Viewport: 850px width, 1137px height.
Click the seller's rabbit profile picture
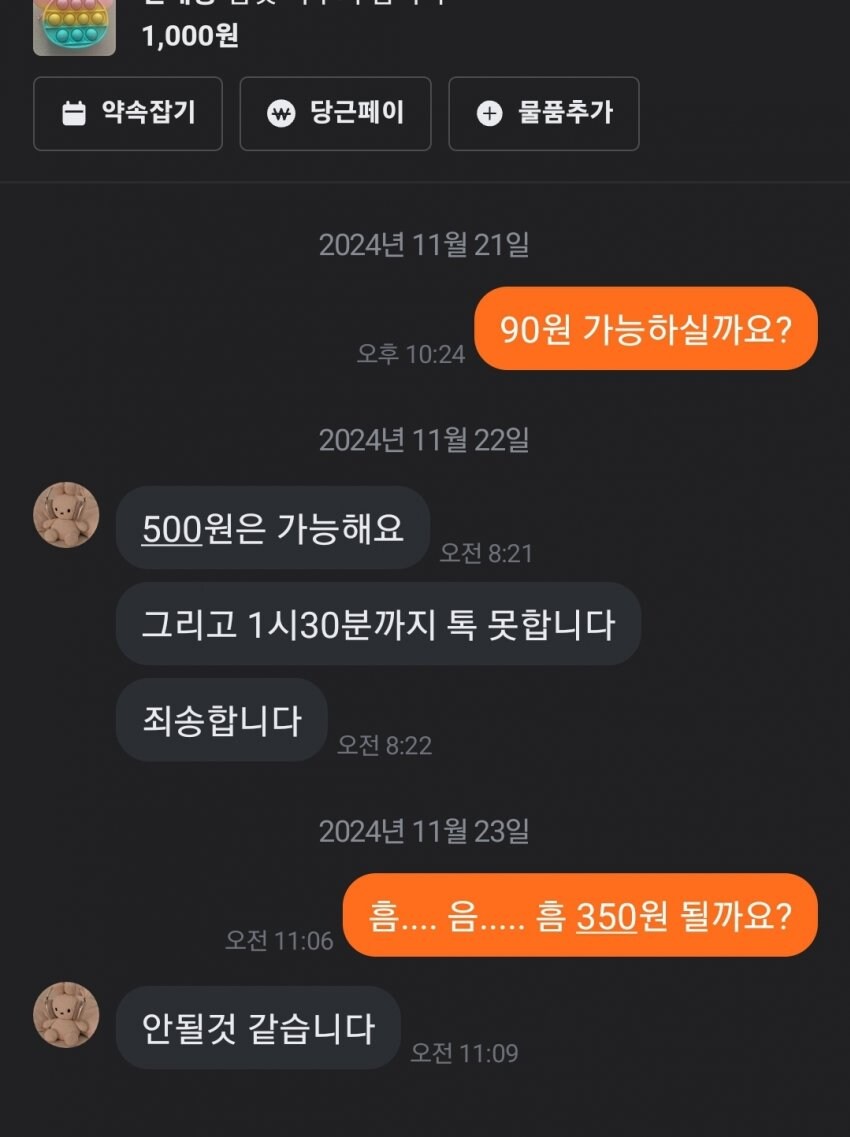click(x=65, y=519)
